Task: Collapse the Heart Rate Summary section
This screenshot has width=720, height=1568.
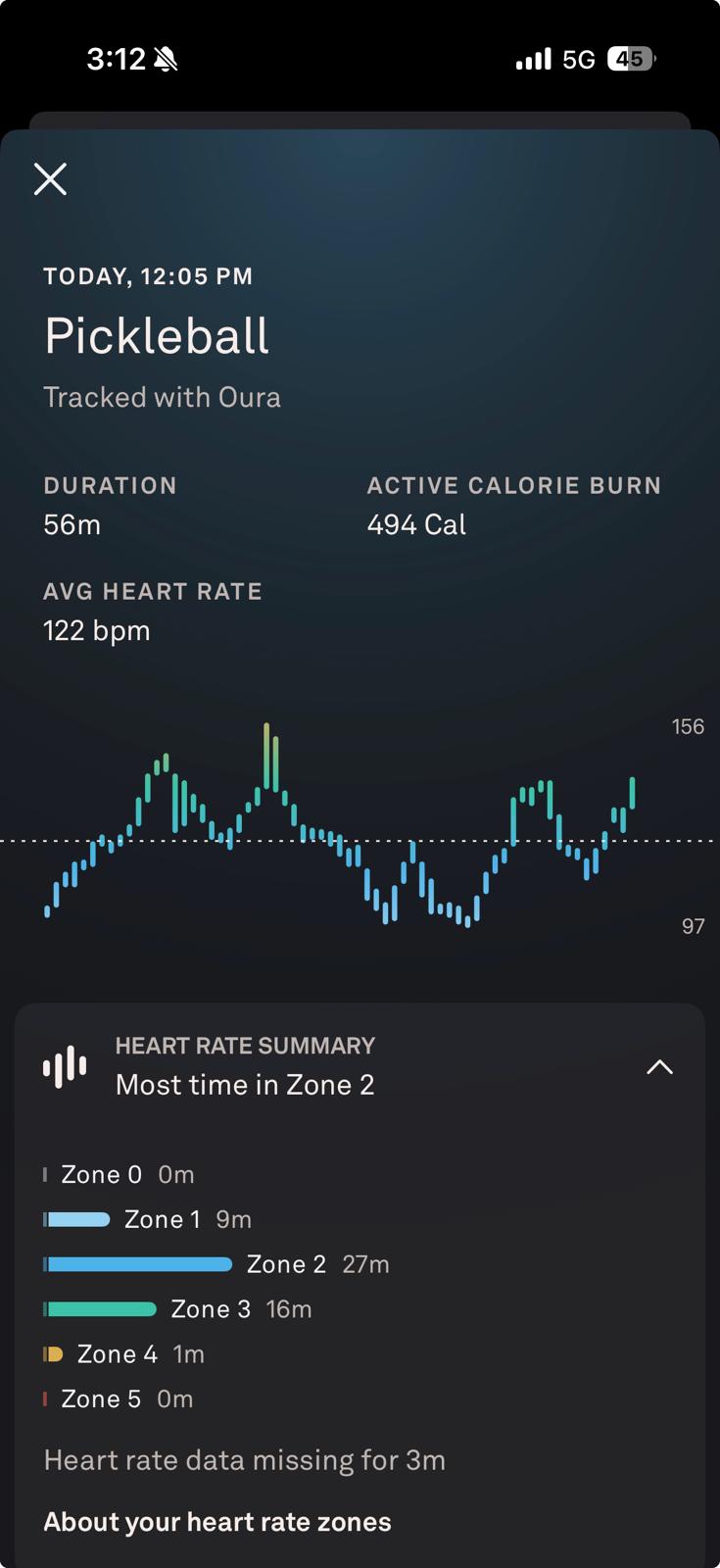Action: [659, 1066]
